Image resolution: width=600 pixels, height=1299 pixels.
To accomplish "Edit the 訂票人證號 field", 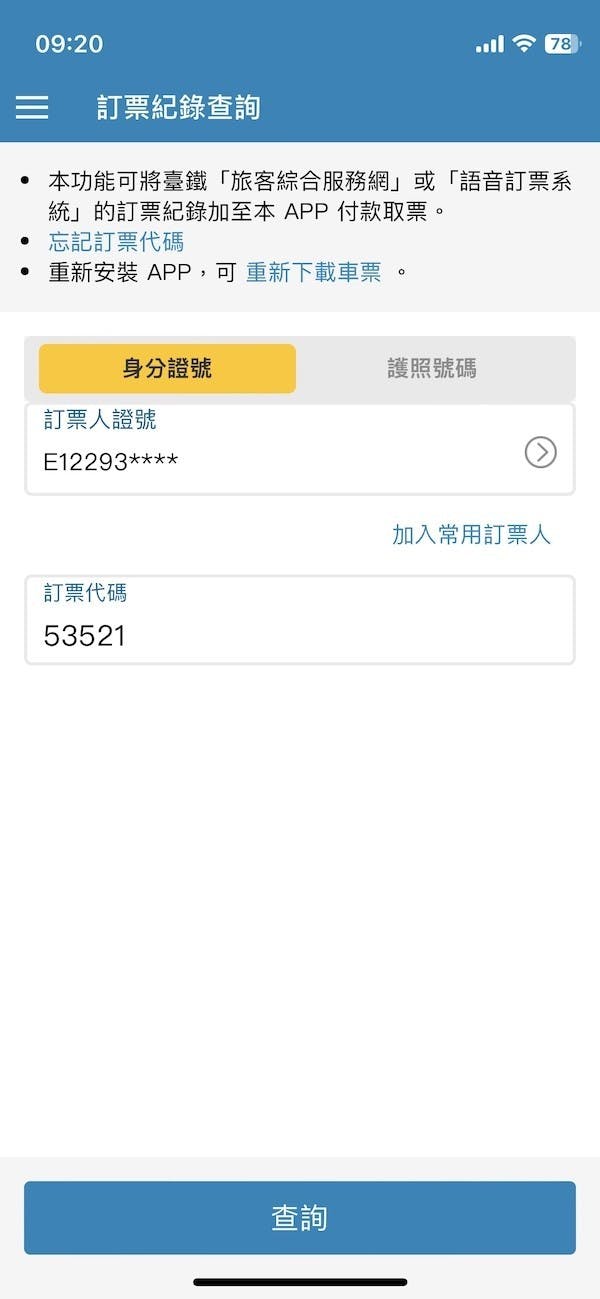I will click(270, 461).
